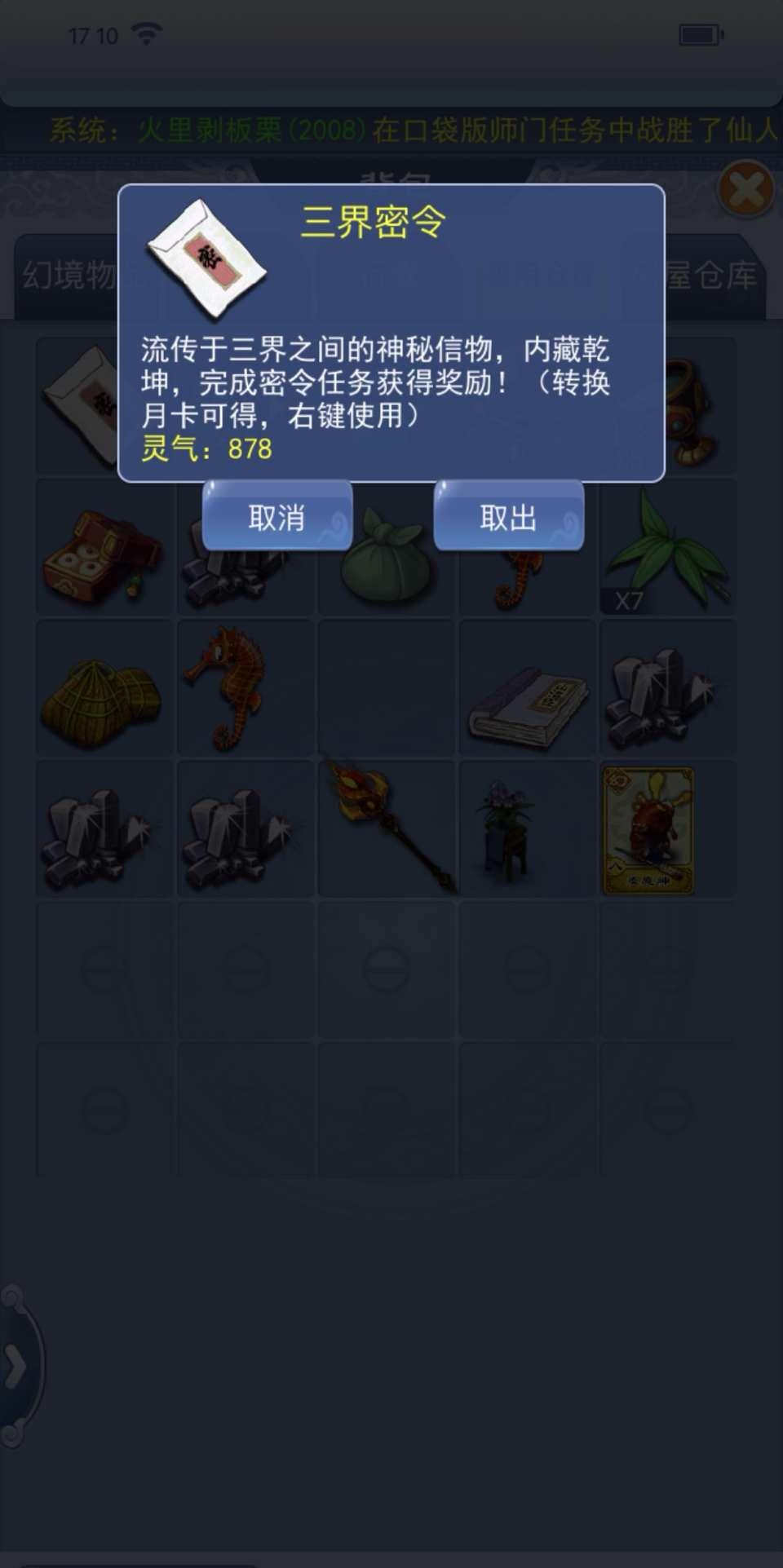Screen dimensions: 783x1568
Task: Select the golden staff weapon item
Action: point(387,825)
